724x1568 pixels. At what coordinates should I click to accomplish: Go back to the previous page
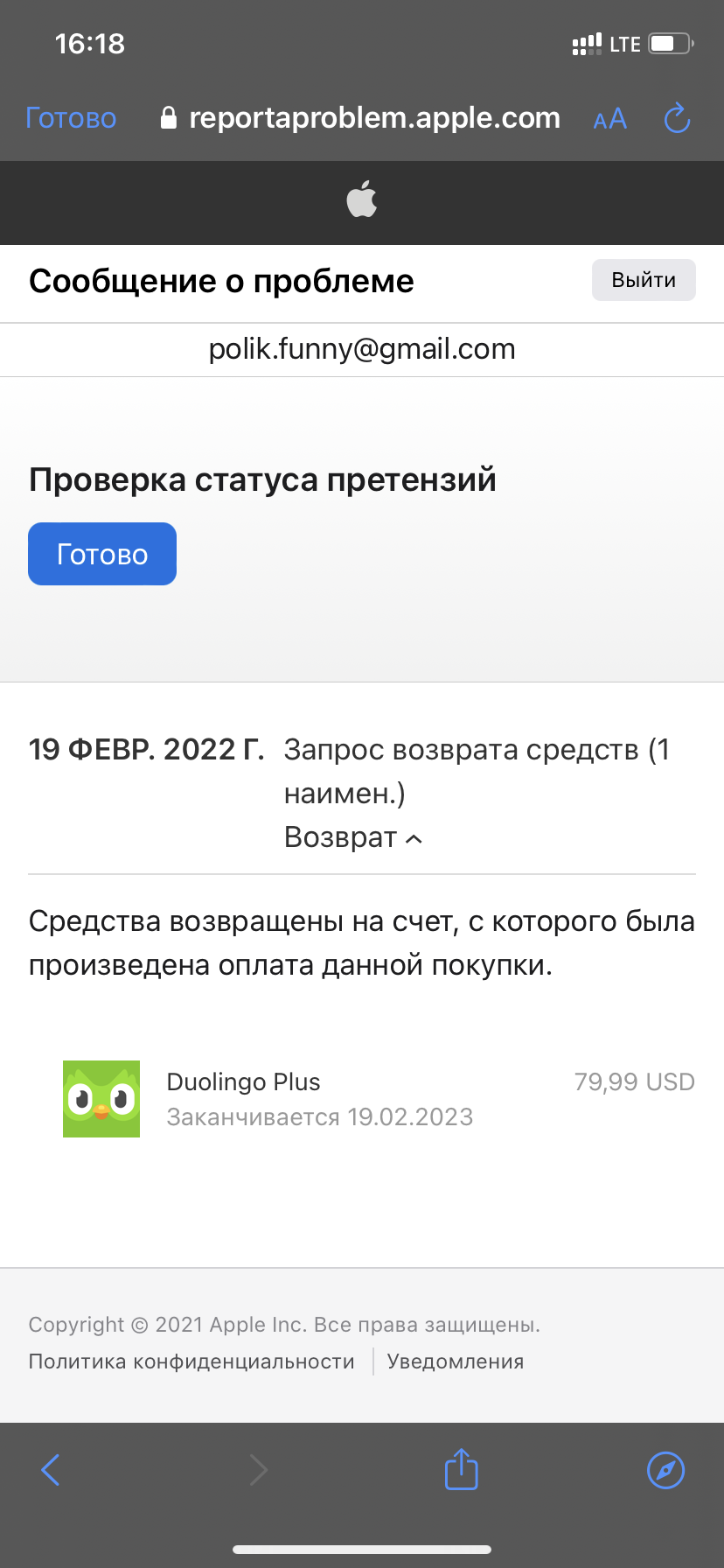pyautogui.click(x=51, y=1470)
